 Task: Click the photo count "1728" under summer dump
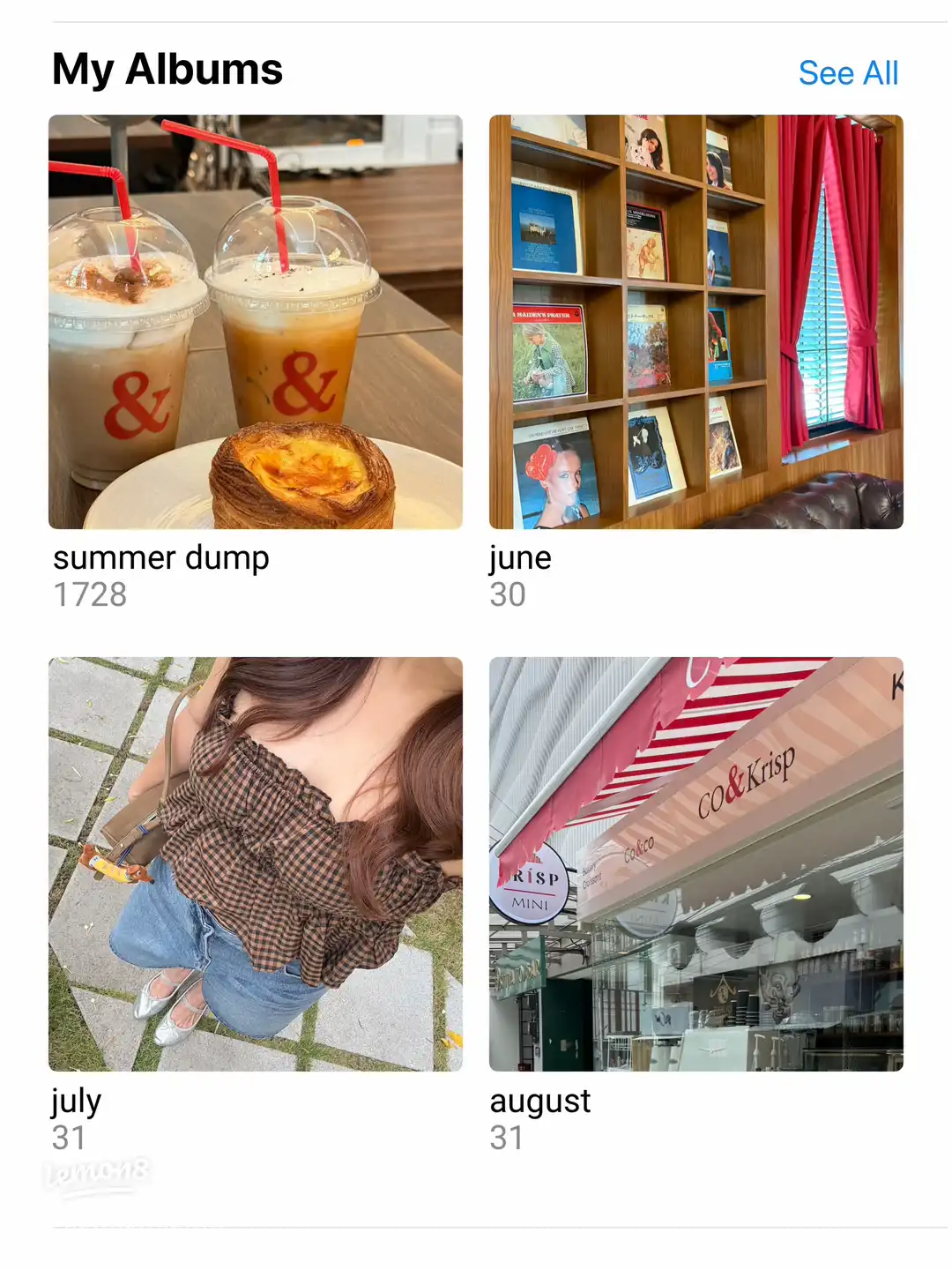click(89, 596)
